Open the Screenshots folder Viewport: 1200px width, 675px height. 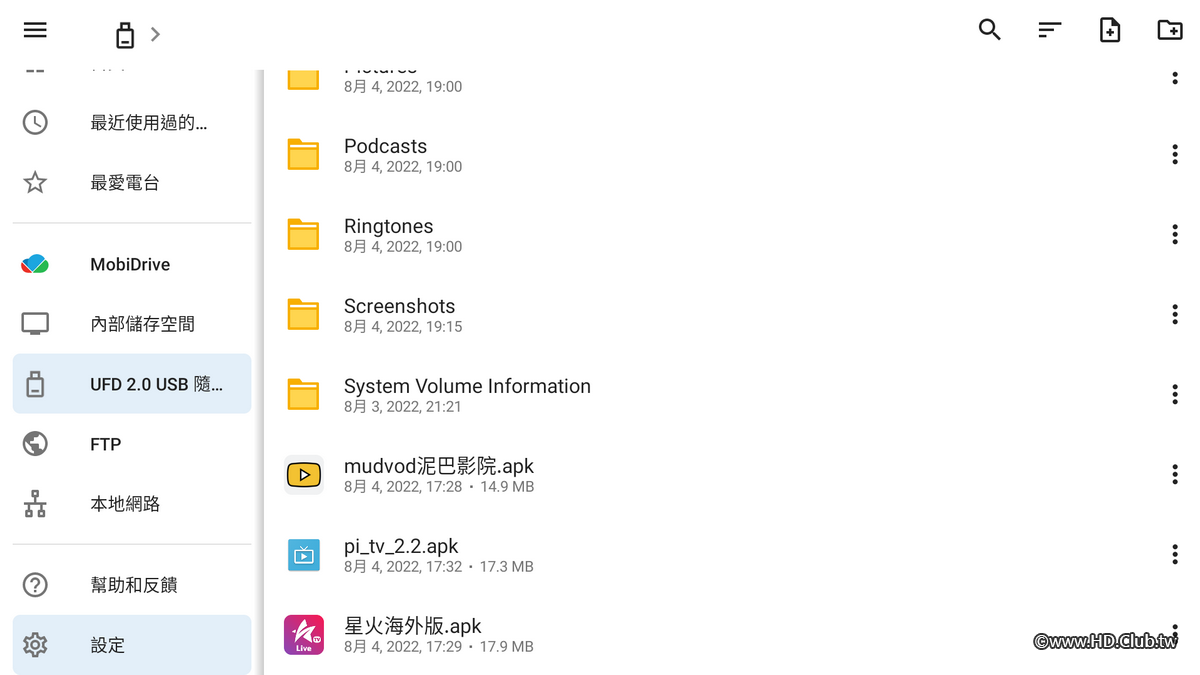pos(399,314)
